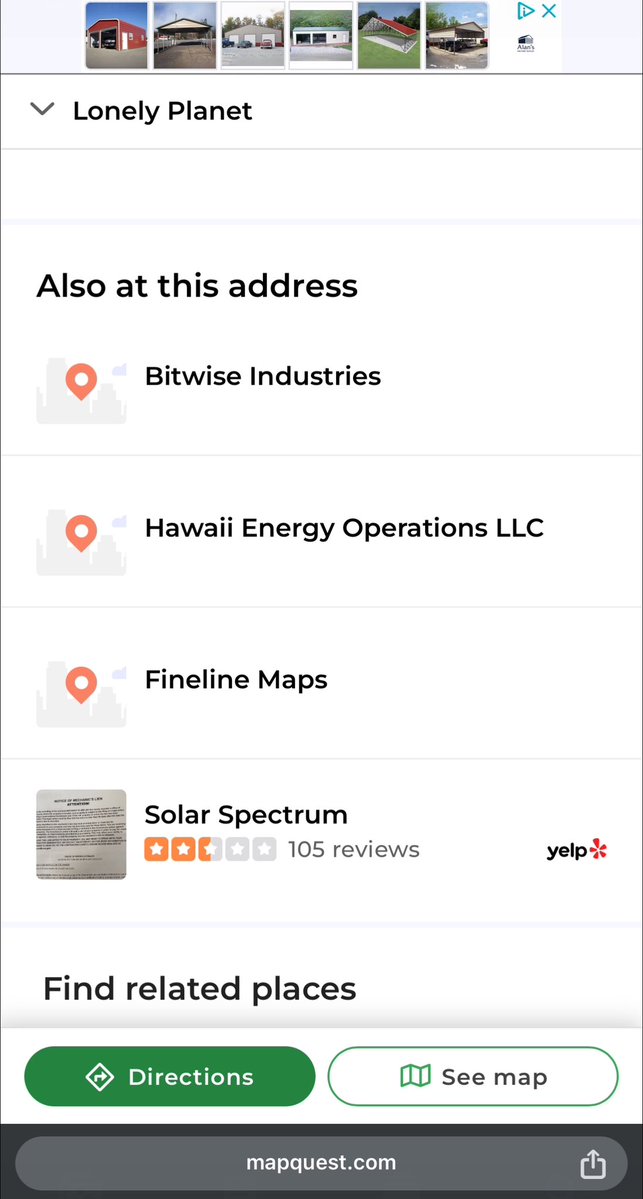Tap the See map button
Screen dimensions: 643x1199
pos(473,1077)
